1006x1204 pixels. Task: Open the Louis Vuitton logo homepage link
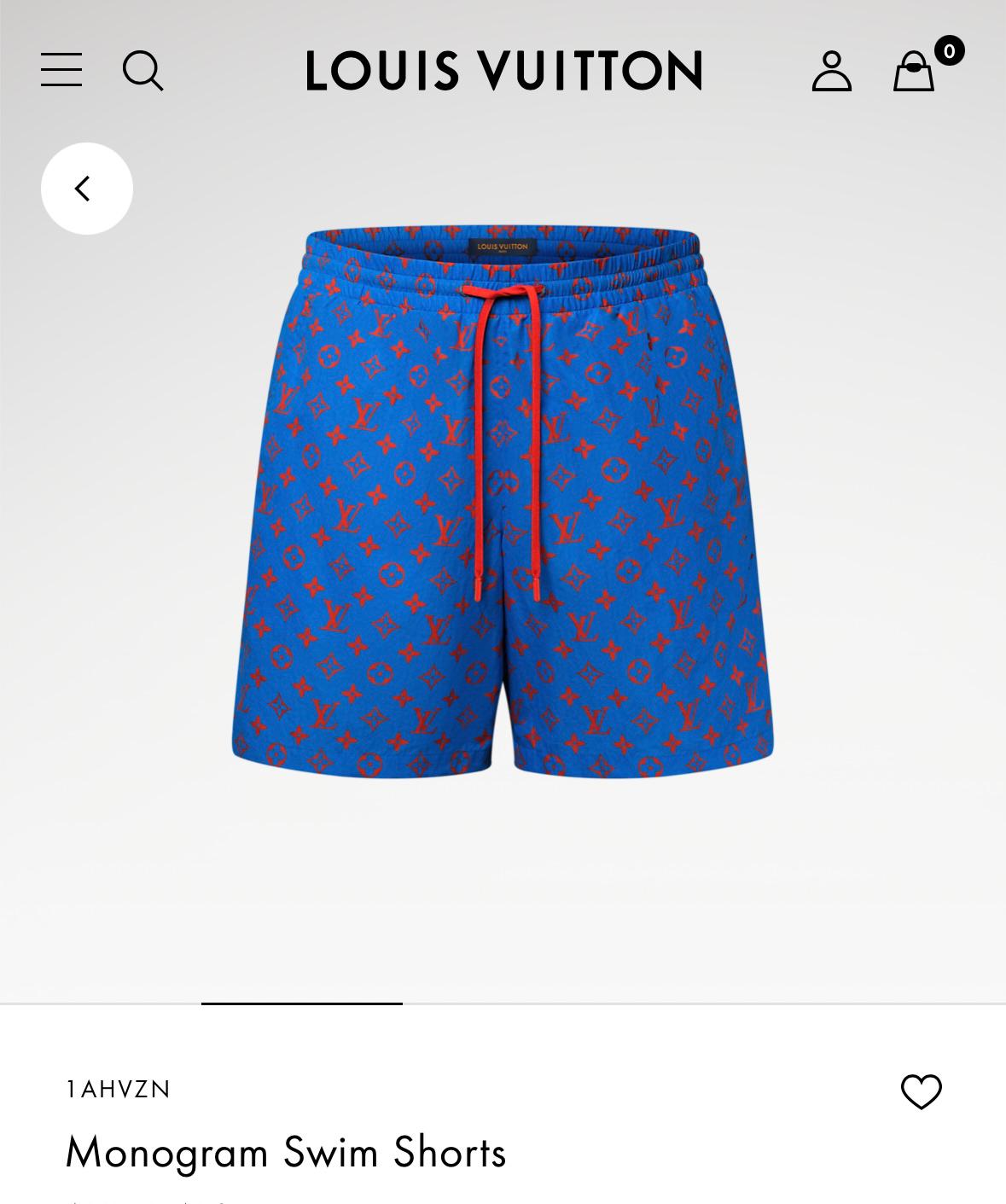coord(503,72)
